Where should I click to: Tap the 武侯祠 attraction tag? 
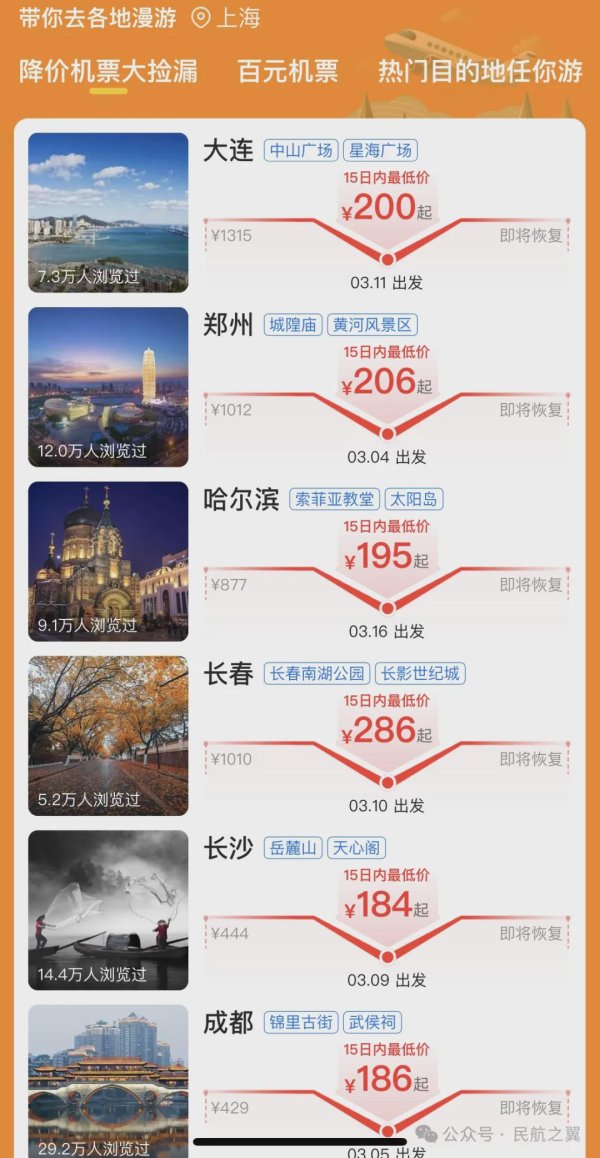(x=371, y=1023)
